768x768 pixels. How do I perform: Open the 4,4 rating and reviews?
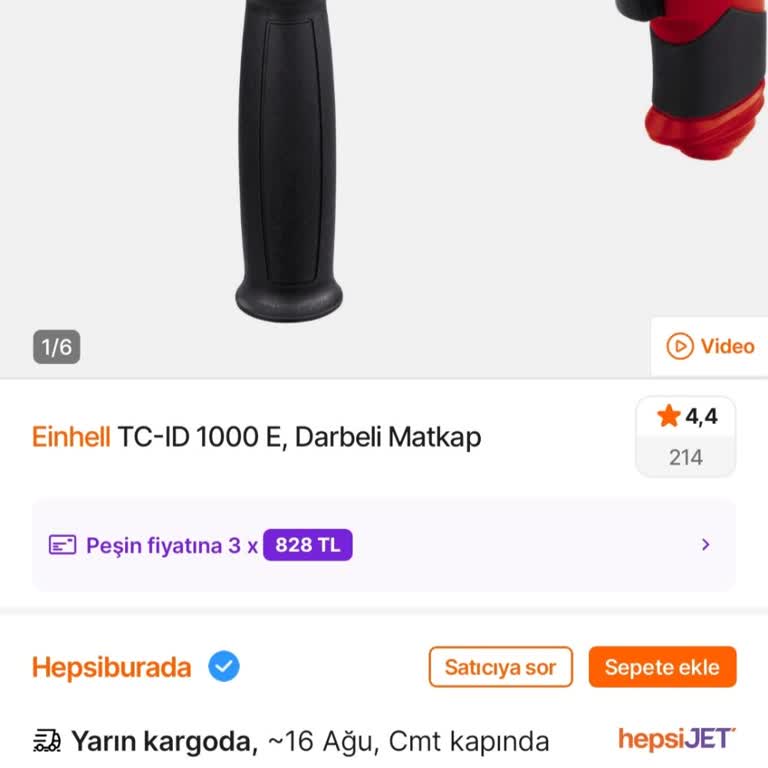686,436
